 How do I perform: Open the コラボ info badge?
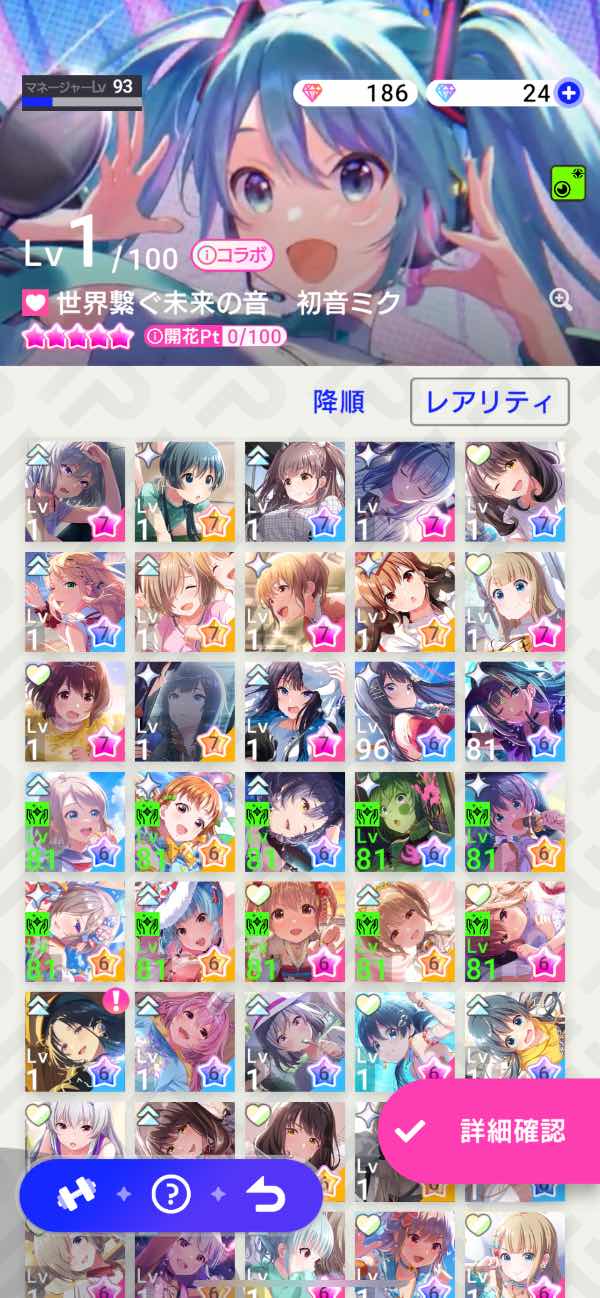[232, 256]
